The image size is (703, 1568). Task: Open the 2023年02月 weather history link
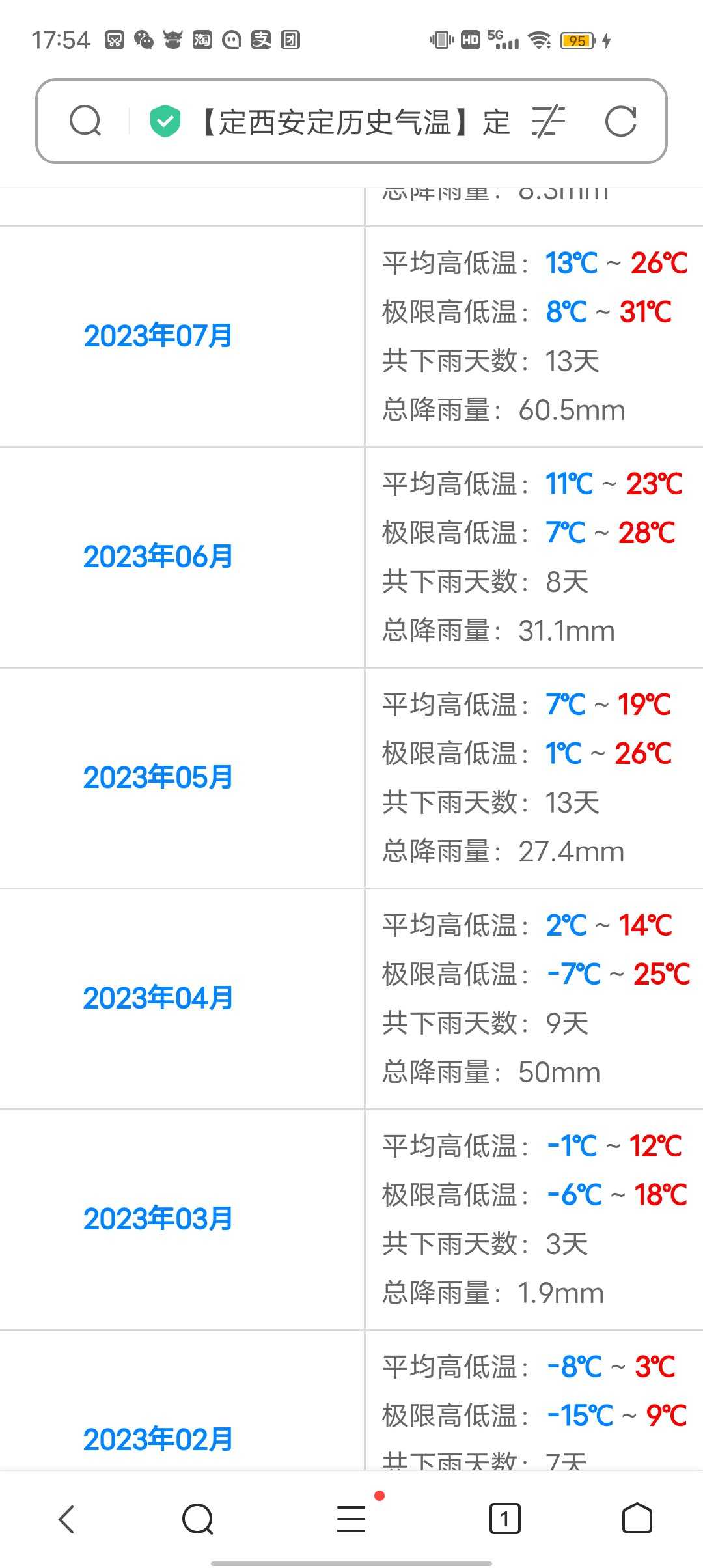click(x=158, y=1440)
